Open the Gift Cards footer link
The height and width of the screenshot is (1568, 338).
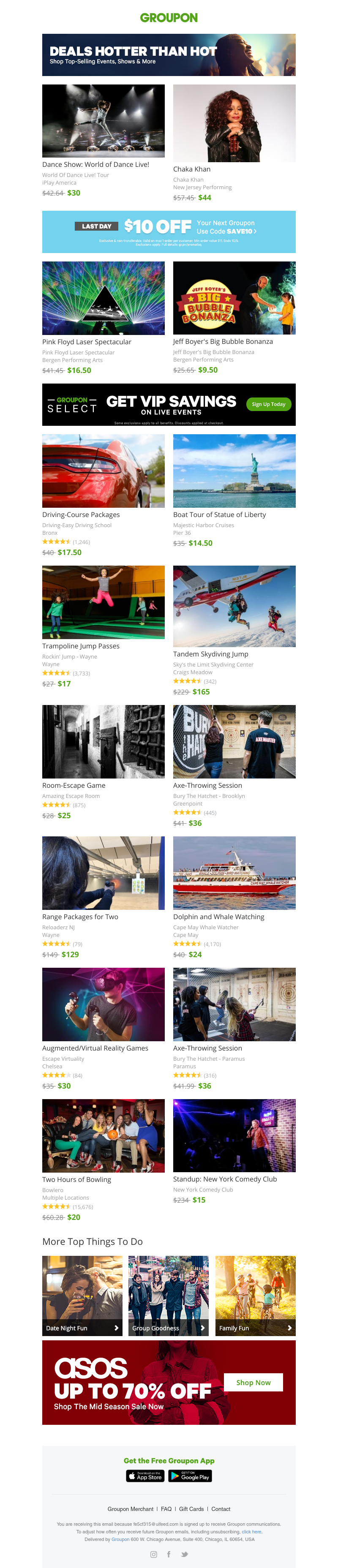191,1509
